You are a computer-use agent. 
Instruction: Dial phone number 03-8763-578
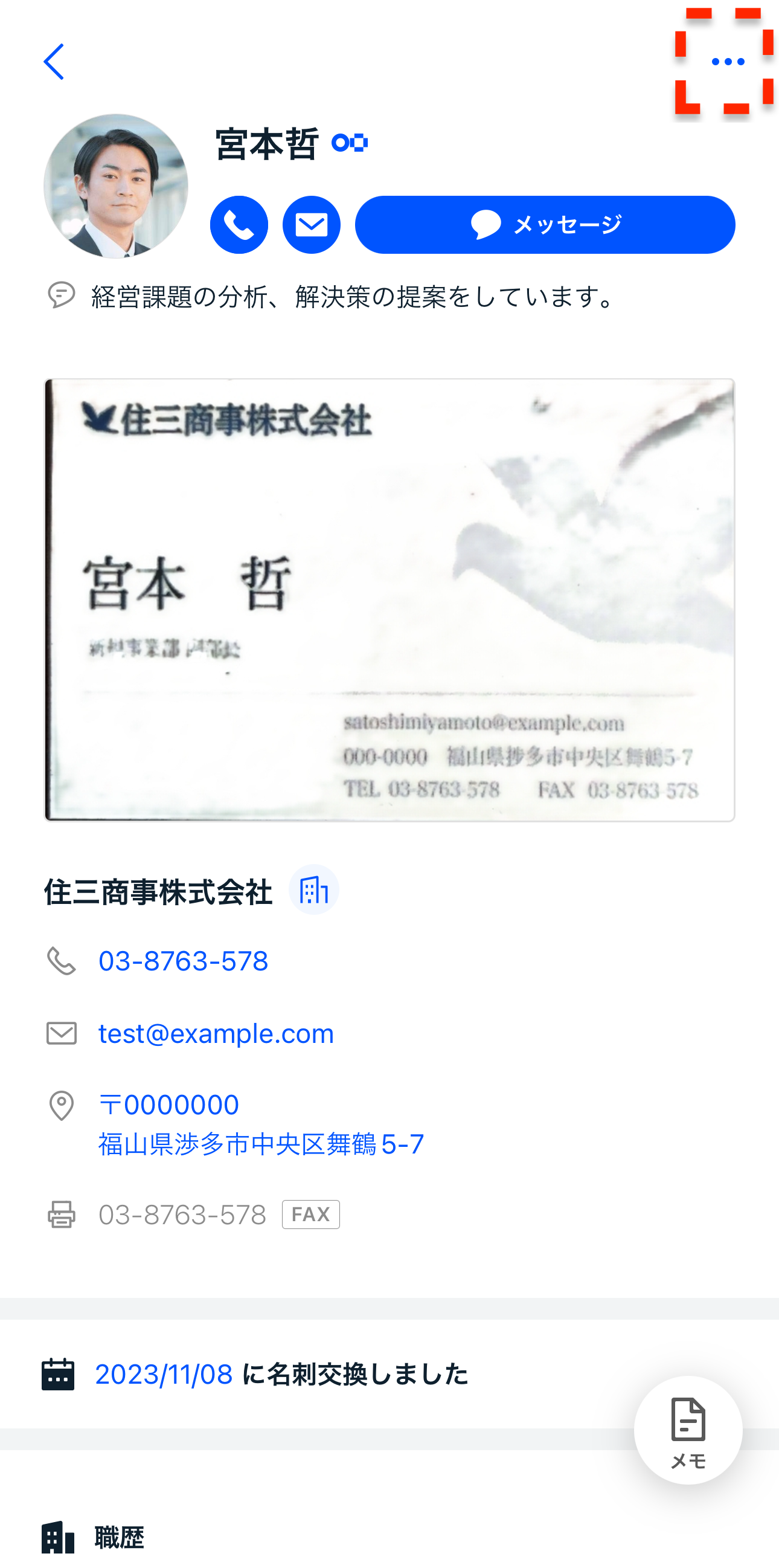pyautogui.click(x=183, y=961)
